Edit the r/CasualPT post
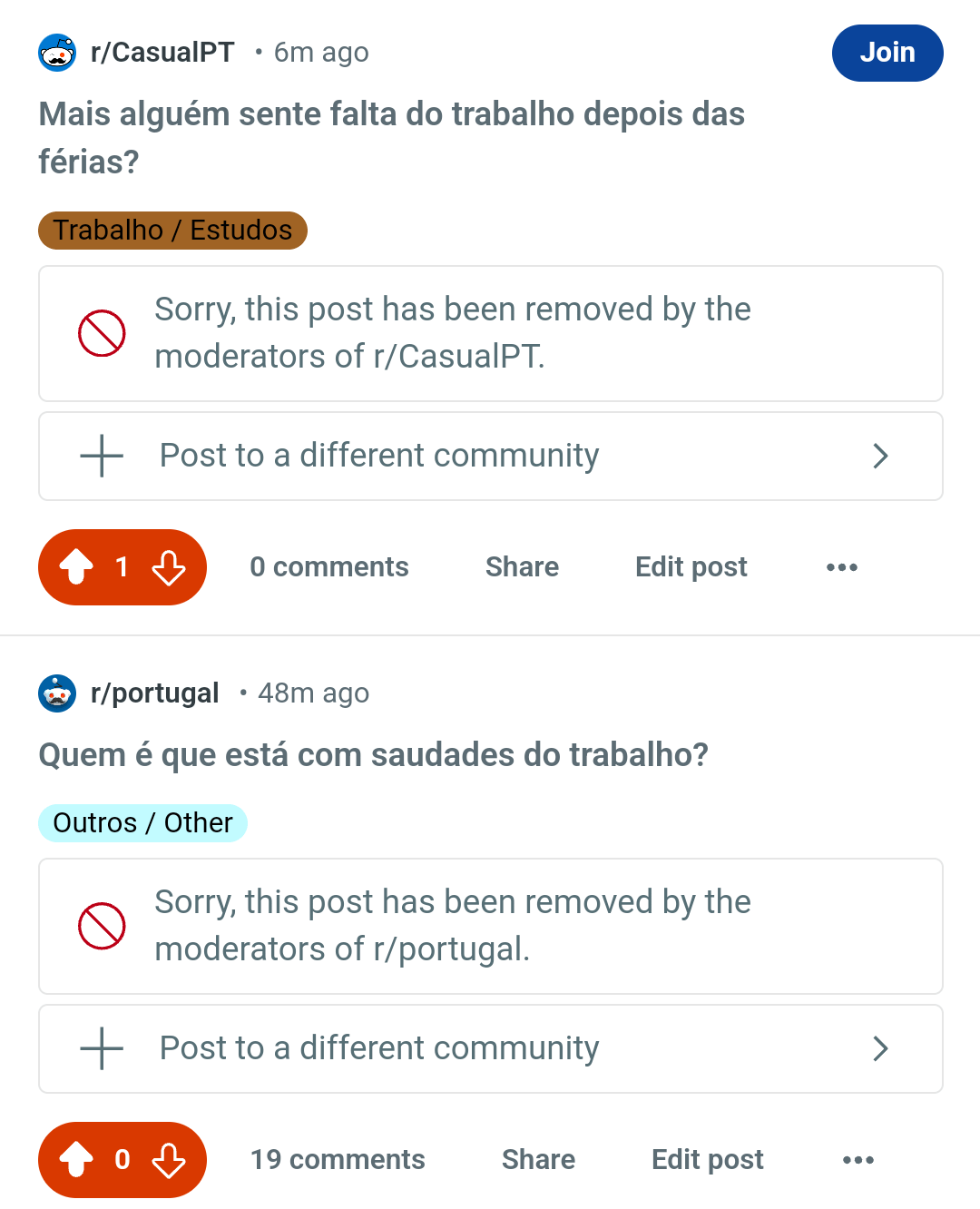The height and width of the screenshot is (1209, 980). coord(691,567)
